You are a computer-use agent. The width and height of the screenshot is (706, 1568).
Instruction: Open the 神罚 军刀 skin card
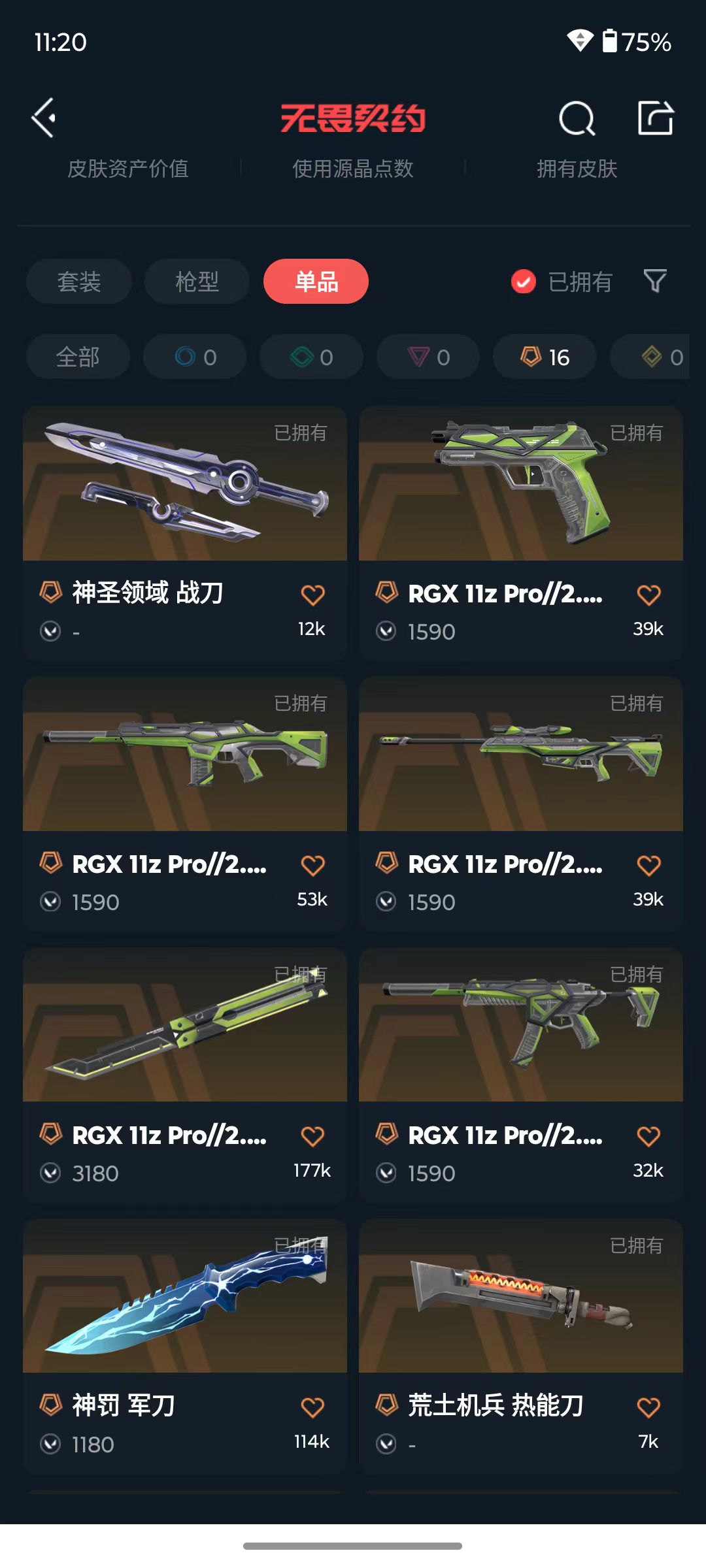pos(185,1346)
